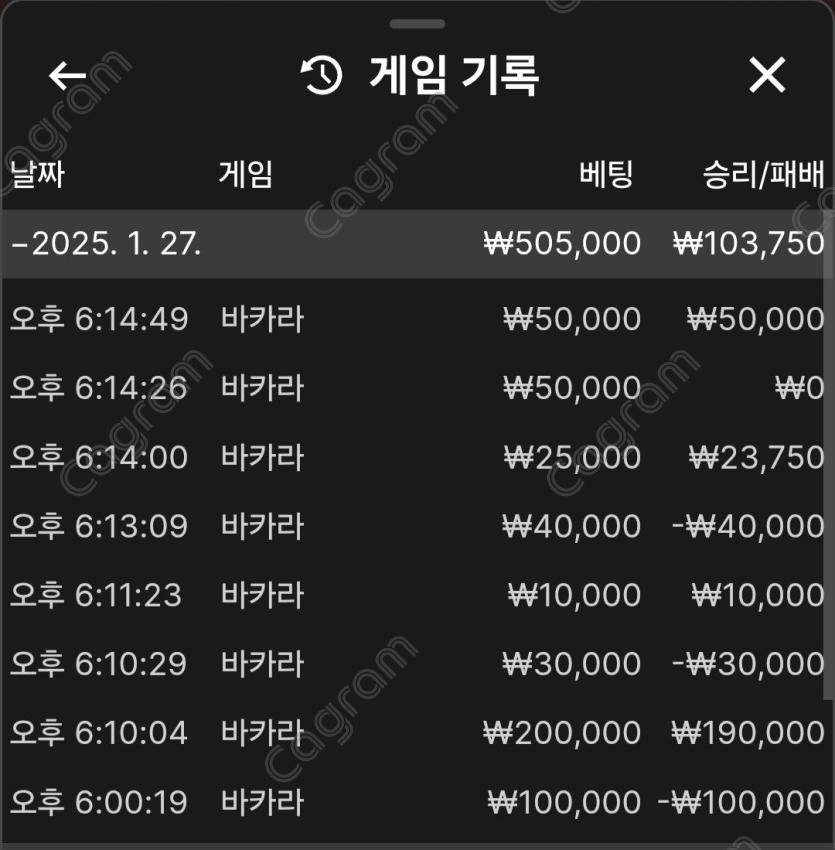Image resolution: width=835 pixels, height=850 pixels.
Task: Show the 오후 6:11:23 바카라 round
Action: tap(416, 595)
